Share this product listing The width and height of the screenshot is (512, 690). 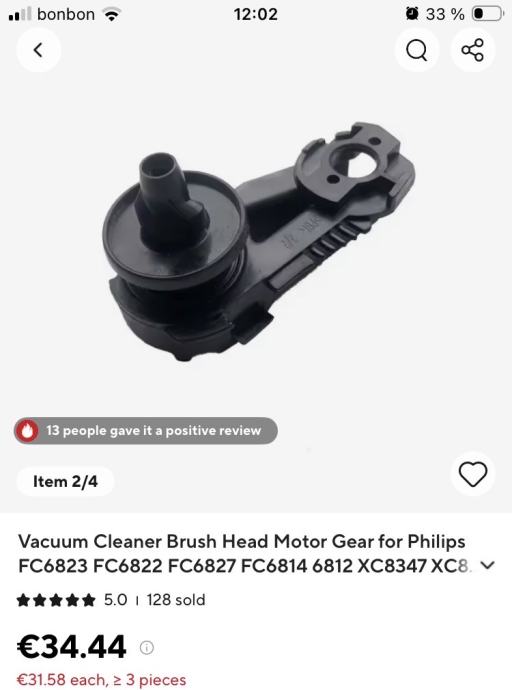[473, 50]
